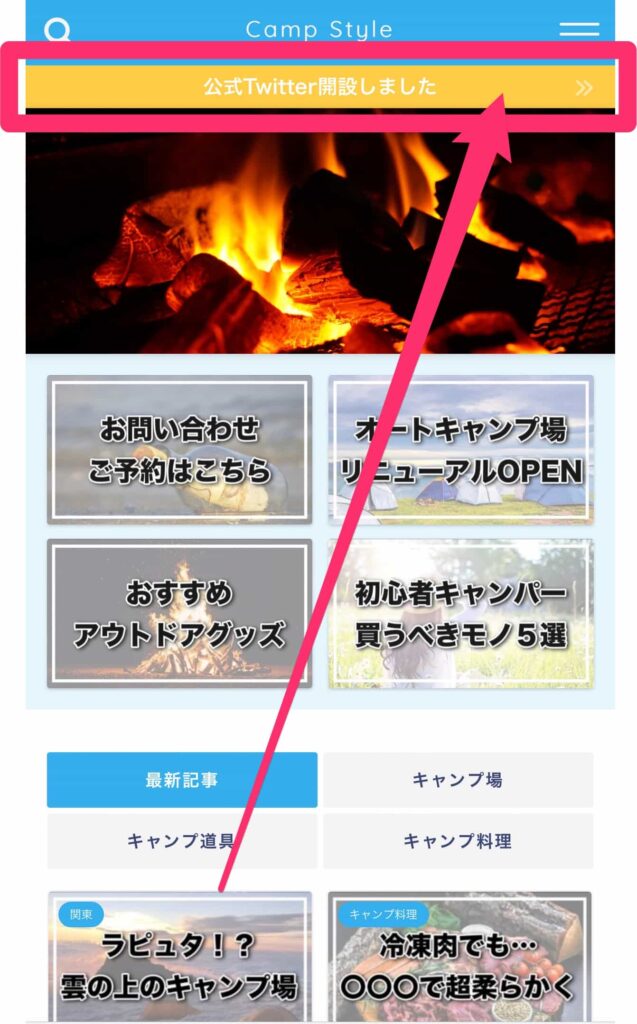This screenshot has height=1024, width=637.
Task: Open the search icon in header
Action: (x=58, y=30)
